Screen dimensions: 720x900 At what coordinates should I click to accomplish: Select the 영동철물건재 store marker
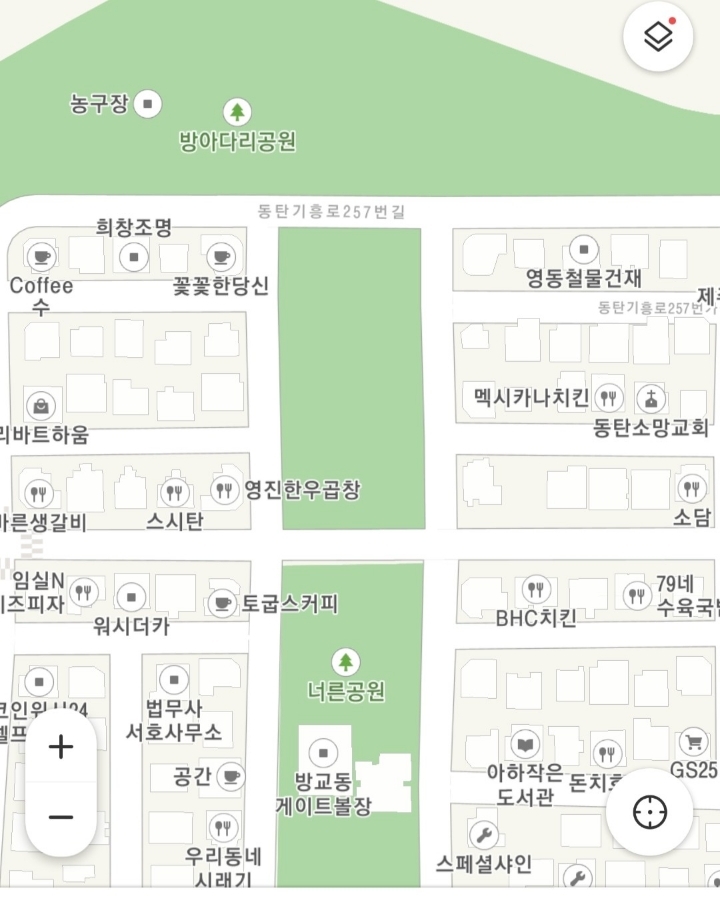[x=584, y=248]
